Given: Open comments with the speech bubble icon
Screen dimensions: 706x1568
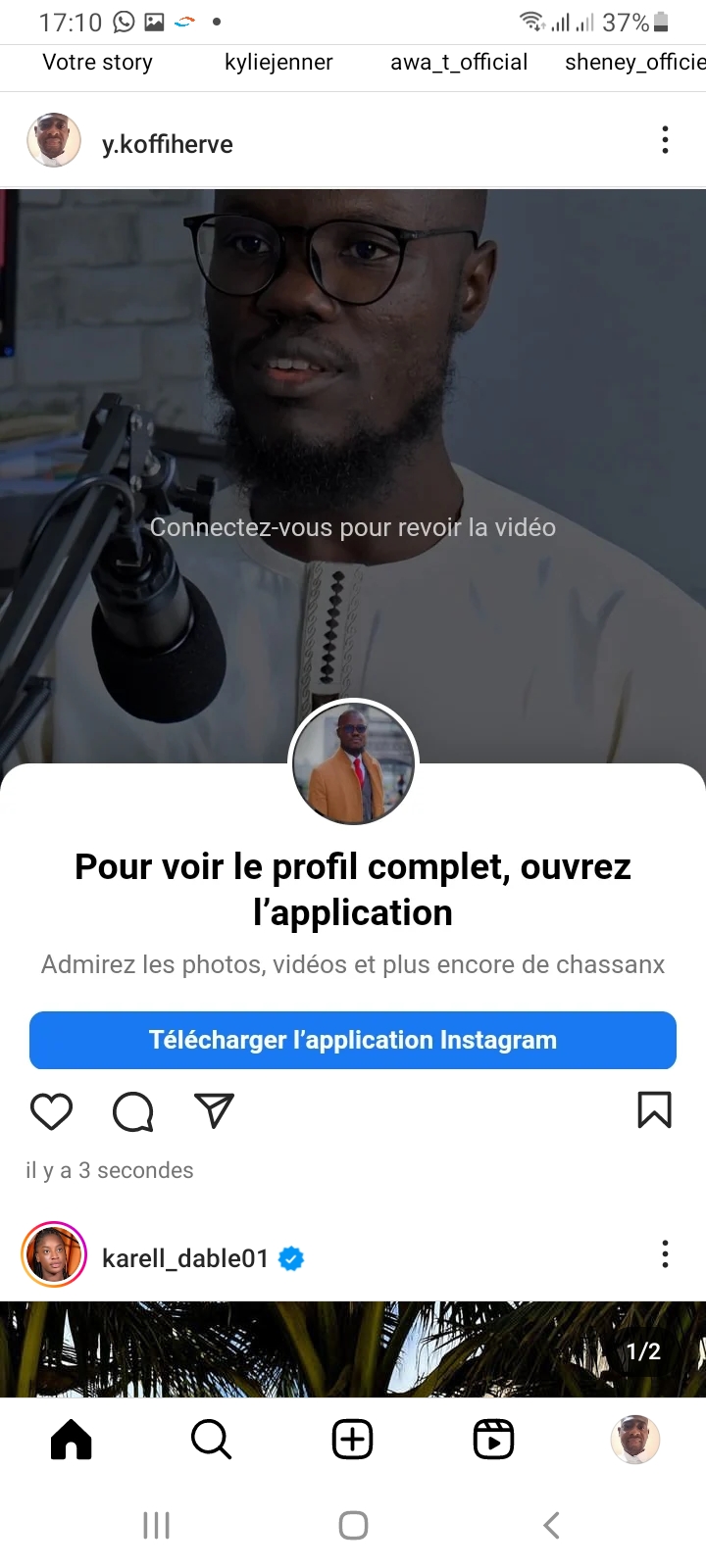Looking at the screenshot, I should point(132,1111).
